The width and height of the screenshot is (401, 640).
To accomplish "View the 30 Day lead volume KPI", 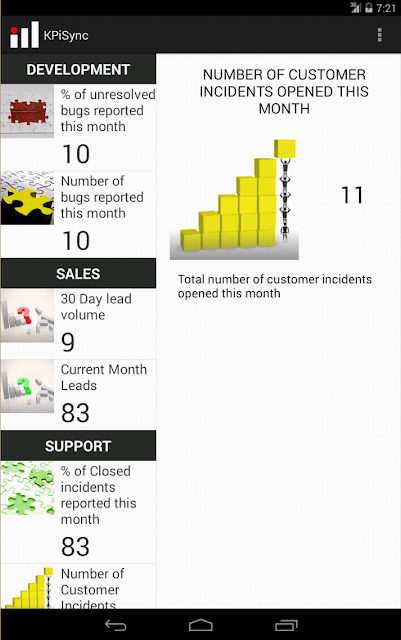I will click(78, 324).
